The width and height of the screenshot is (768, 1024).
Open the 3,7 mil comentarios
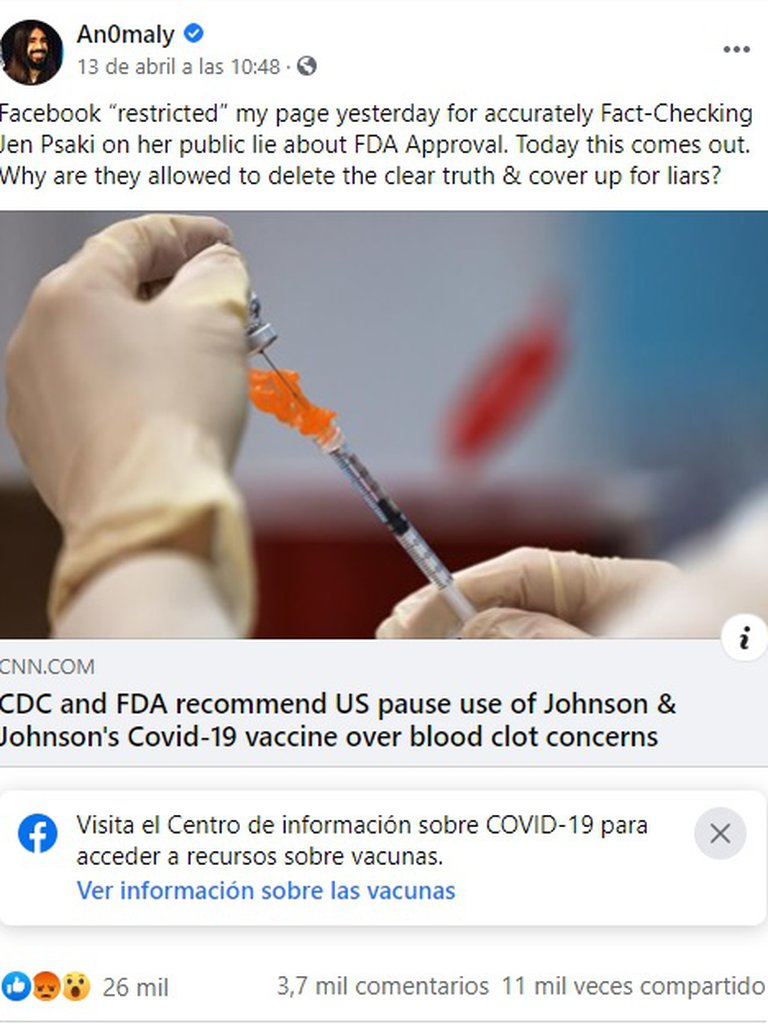coord(382,986)
